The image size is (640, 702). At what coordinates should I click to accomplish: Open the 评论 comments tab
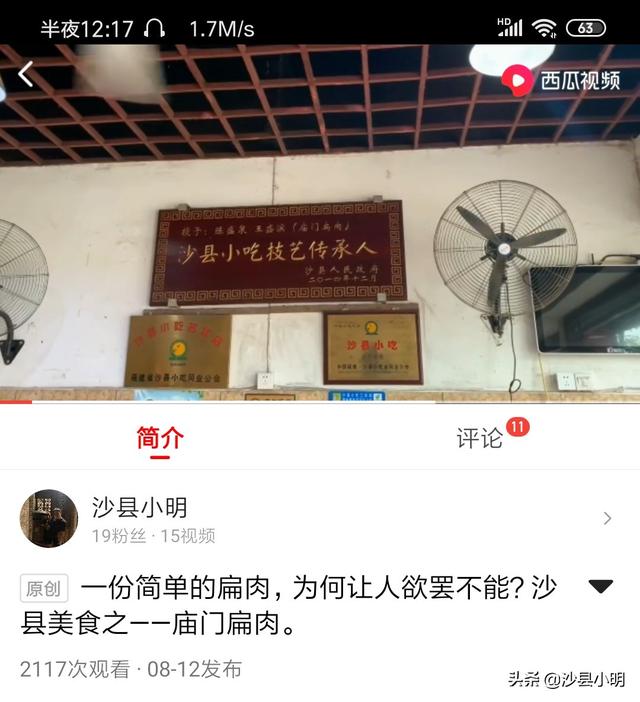481,438
